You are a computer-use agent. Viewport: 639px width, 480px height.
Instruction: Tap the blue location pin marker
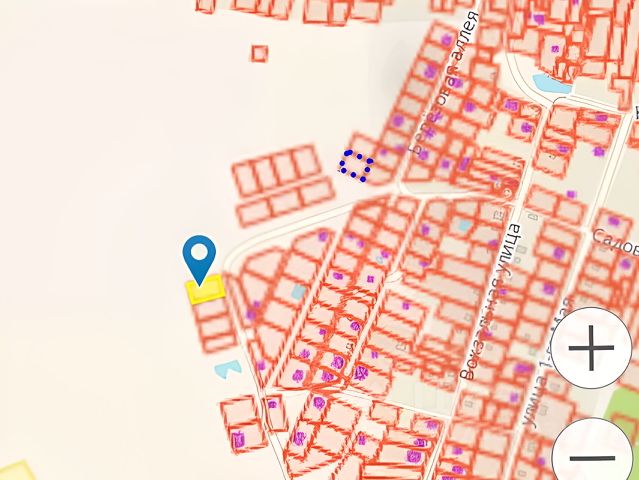pos(201,255)
